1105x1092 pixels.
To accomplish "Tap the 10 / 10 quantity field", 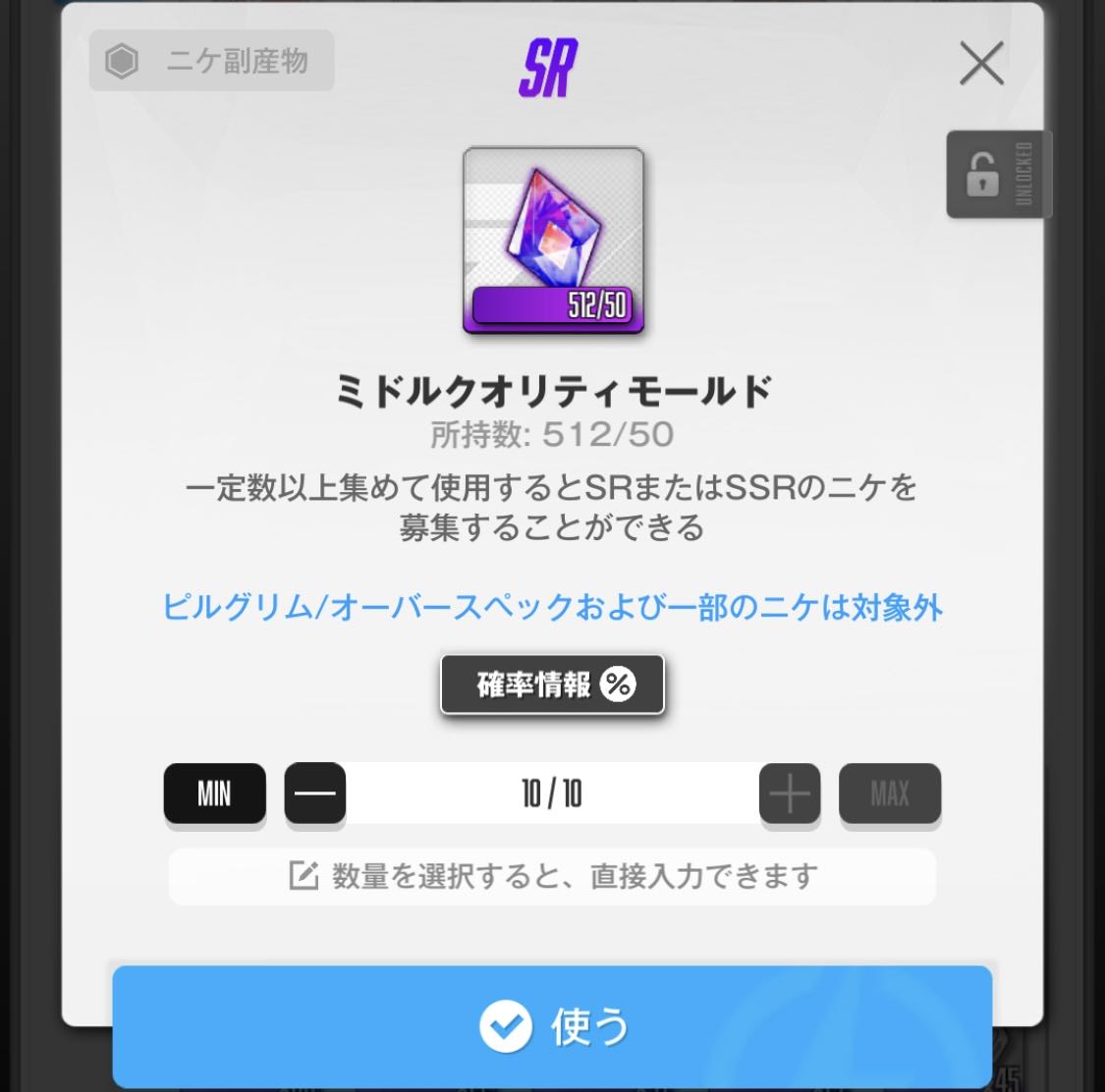I will 551,792.
